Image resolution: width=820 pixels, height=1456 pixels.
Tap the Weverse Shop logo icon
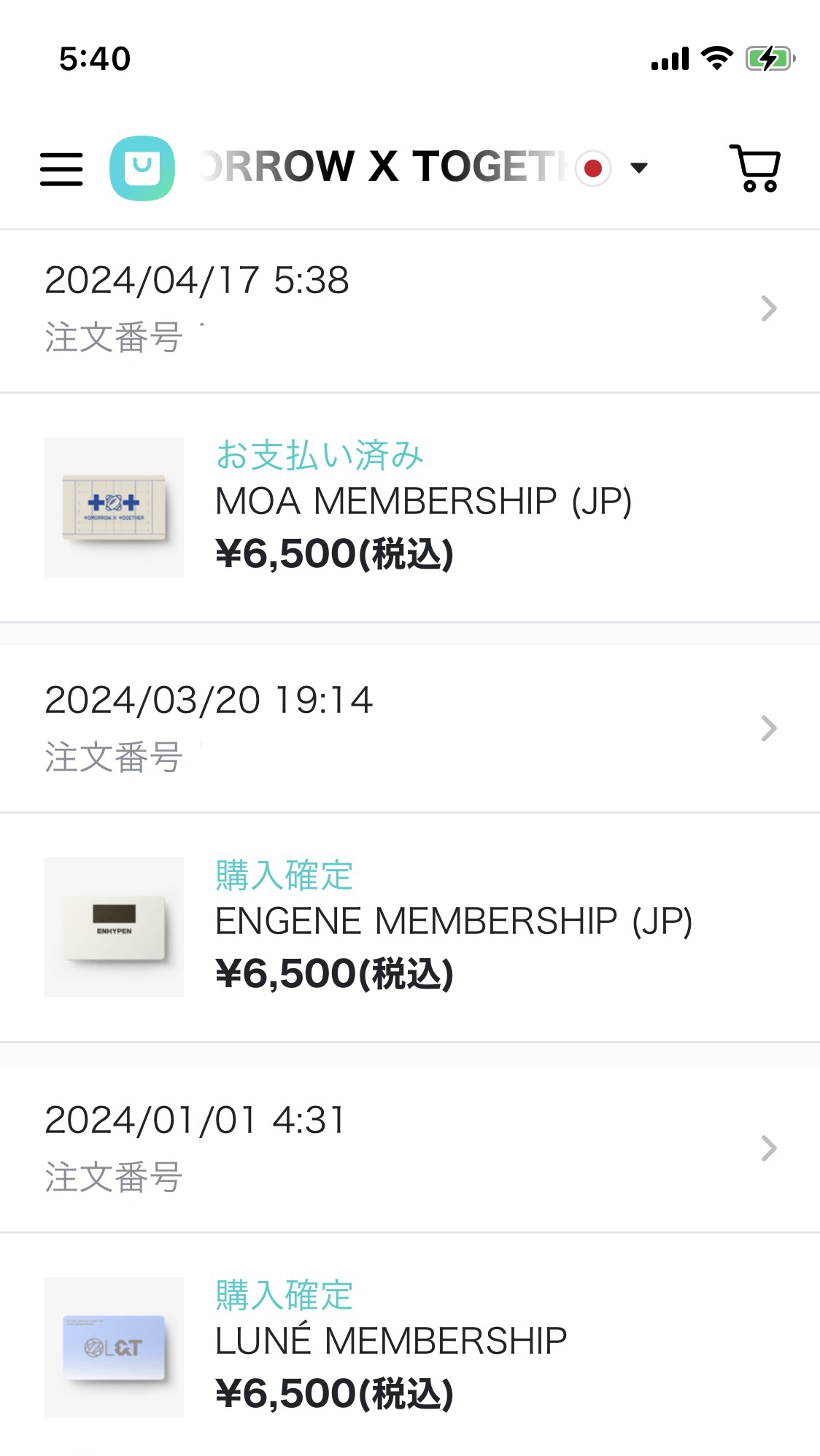[142, 168]
